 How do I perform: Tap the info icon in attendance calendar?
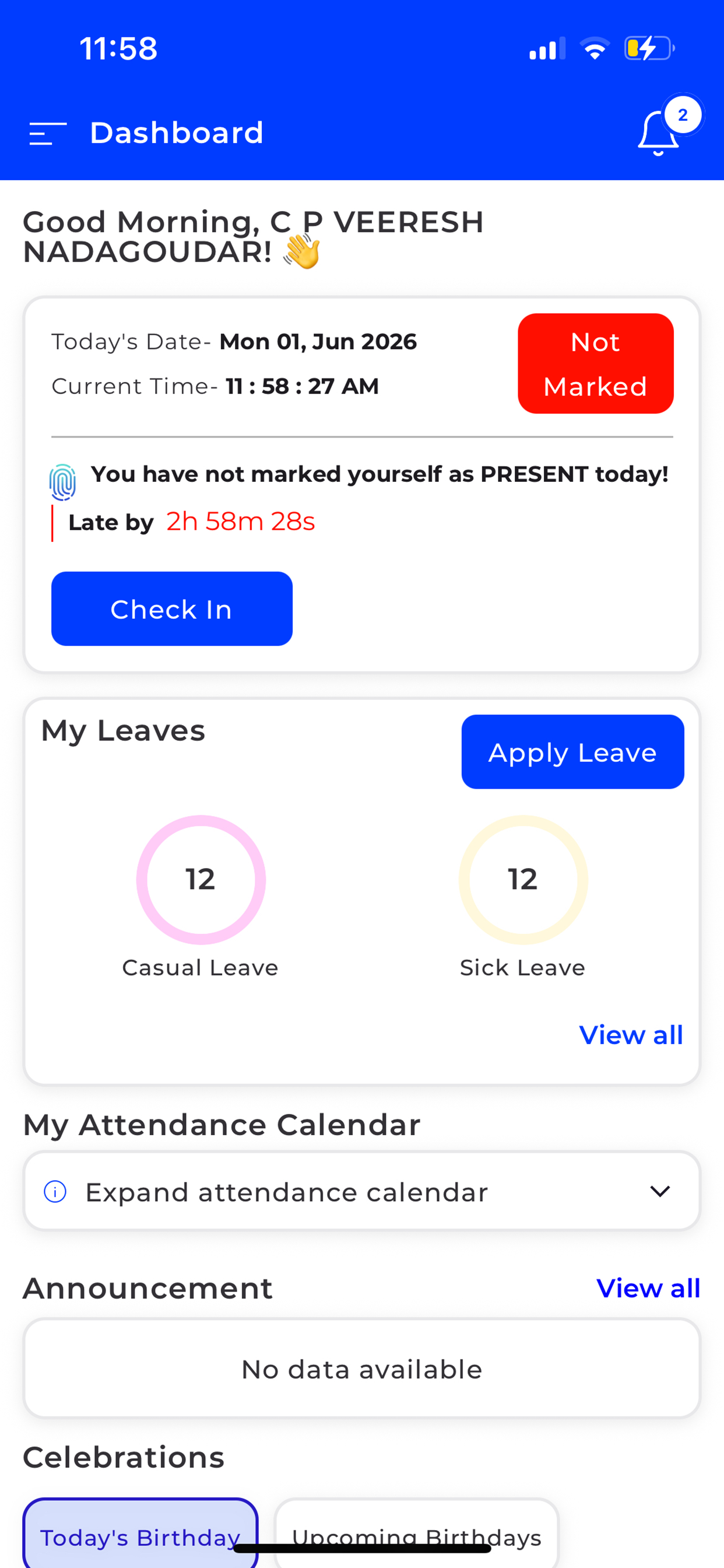coord(55,1191)
